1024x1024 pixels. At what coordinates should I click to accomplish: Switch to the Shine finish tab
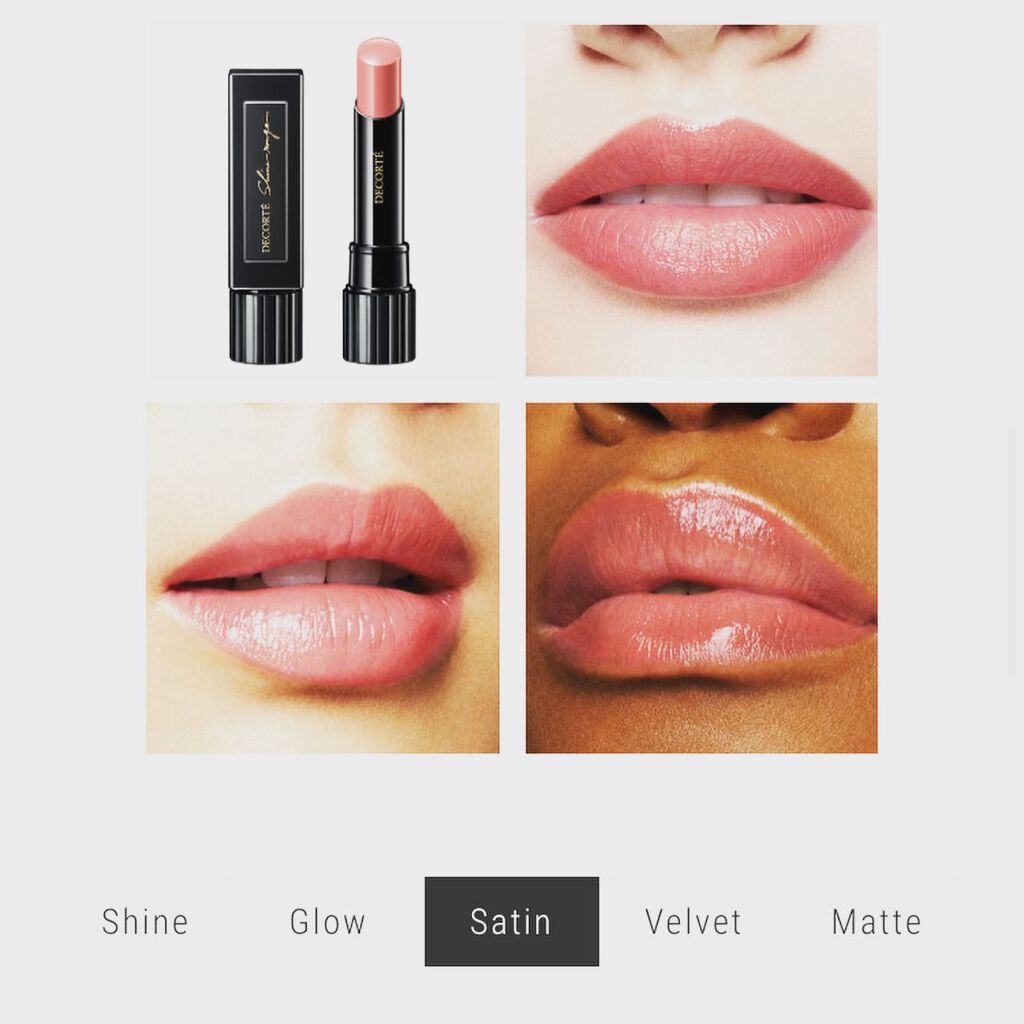[x=145, y=921]
